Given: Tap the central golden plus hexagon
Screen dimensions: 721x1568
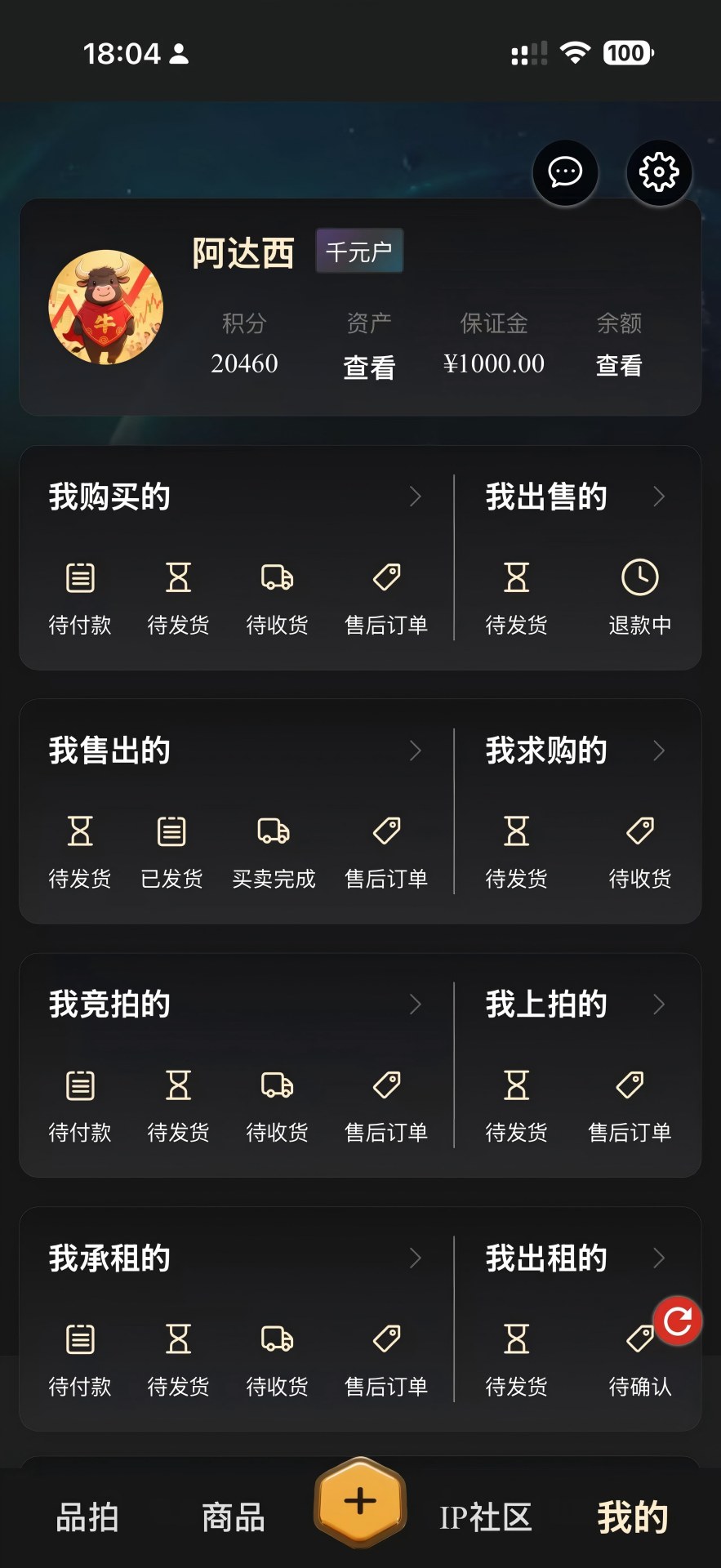Looking at the screenshot, I should (x=359, y=1501).
